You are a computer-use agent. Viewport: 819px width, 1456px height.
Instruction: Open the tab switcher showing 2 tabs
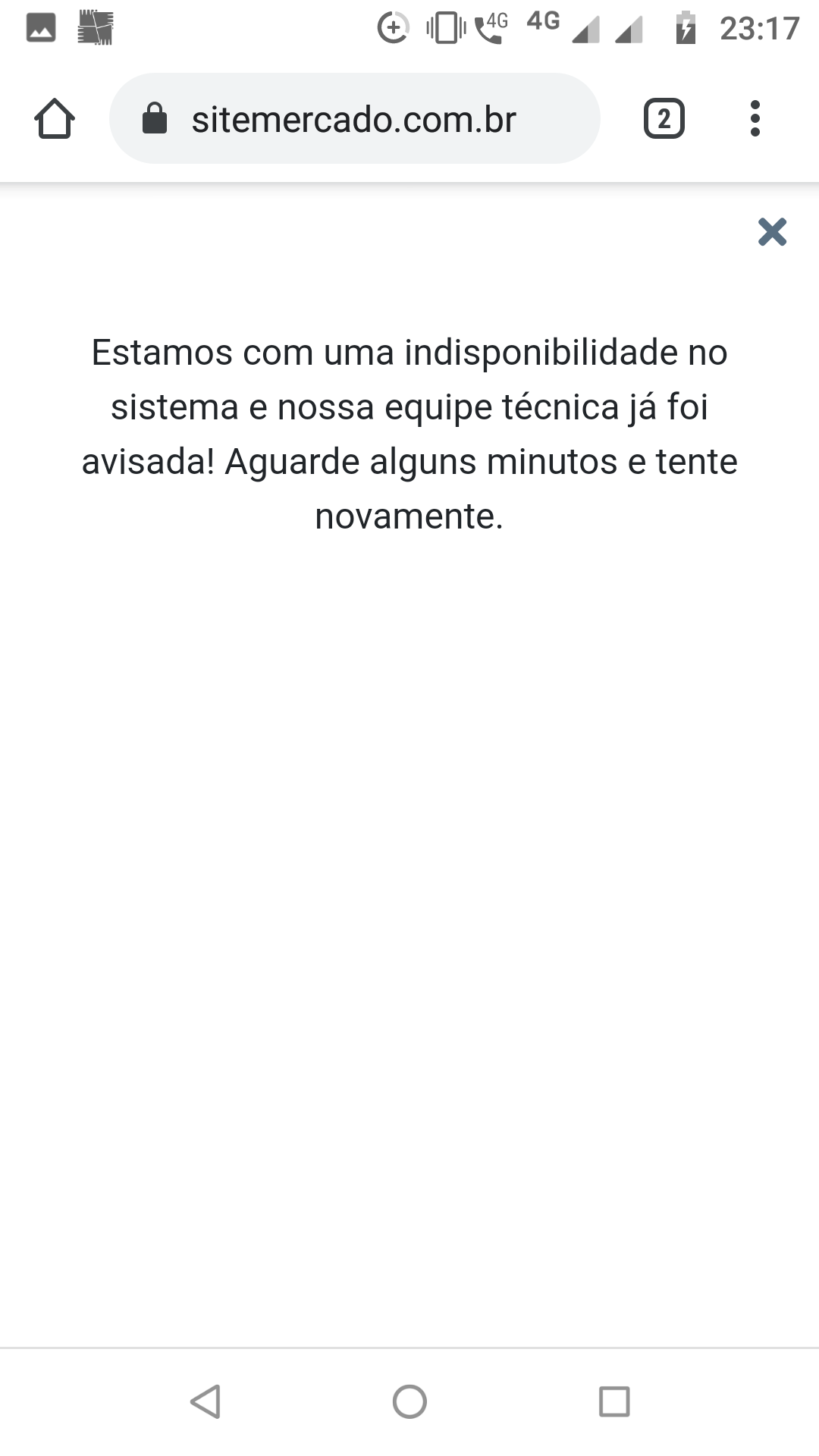click(x=664, y=118)
